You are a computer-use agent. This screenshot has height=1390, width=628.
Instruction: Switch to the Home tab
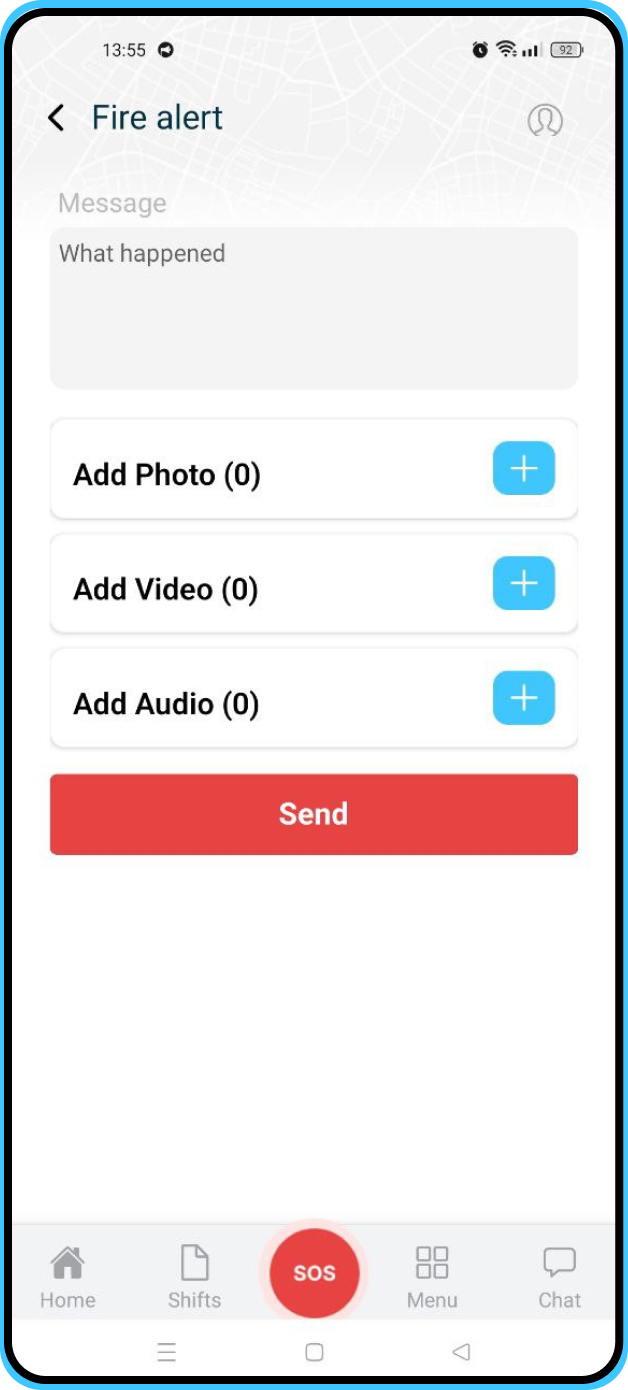(x=68, y=1277)
